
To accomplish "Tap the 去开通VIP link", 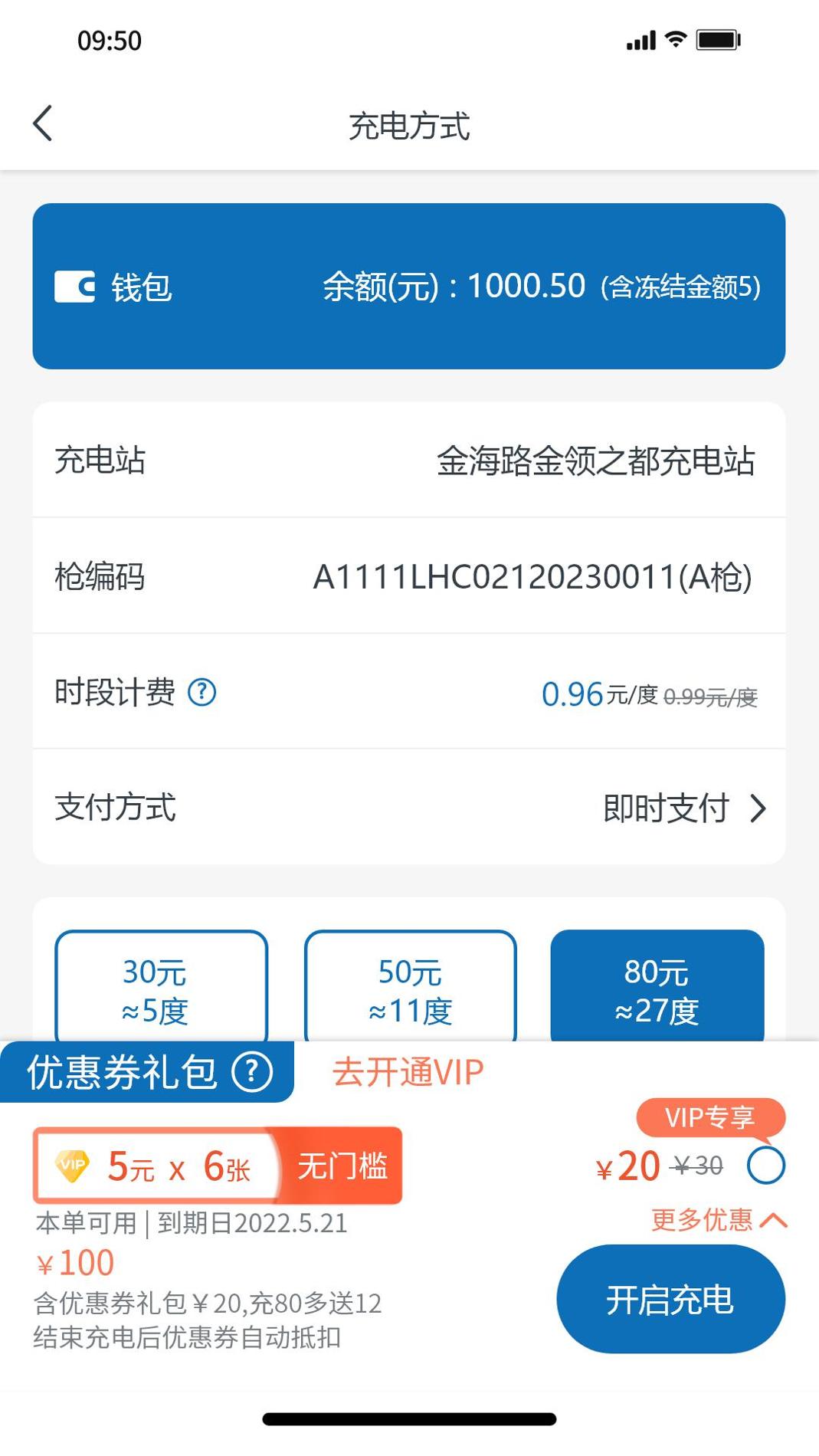I will [408, 1072].
